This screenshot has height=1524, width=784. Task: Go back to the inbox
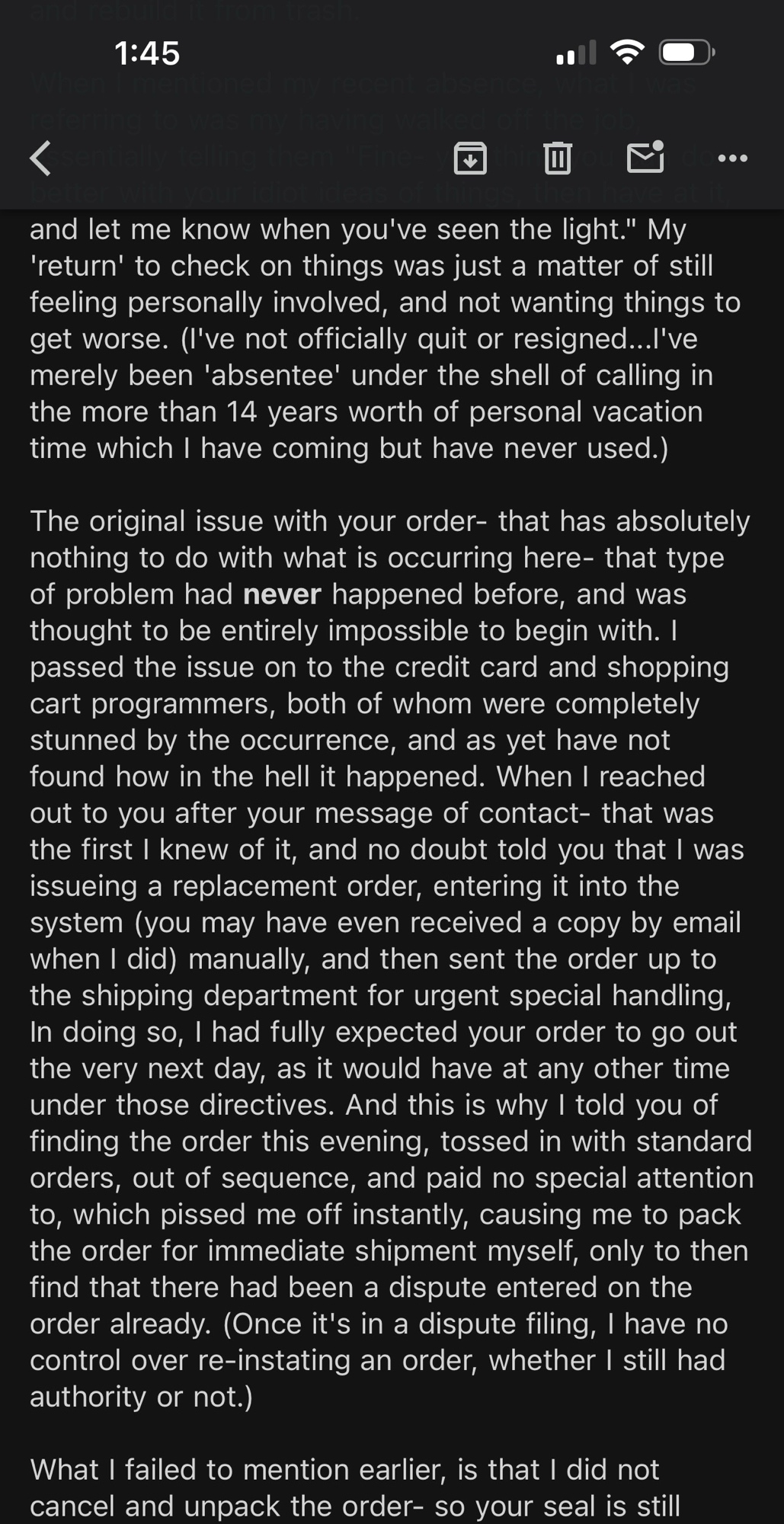click(x=41, y=158)
